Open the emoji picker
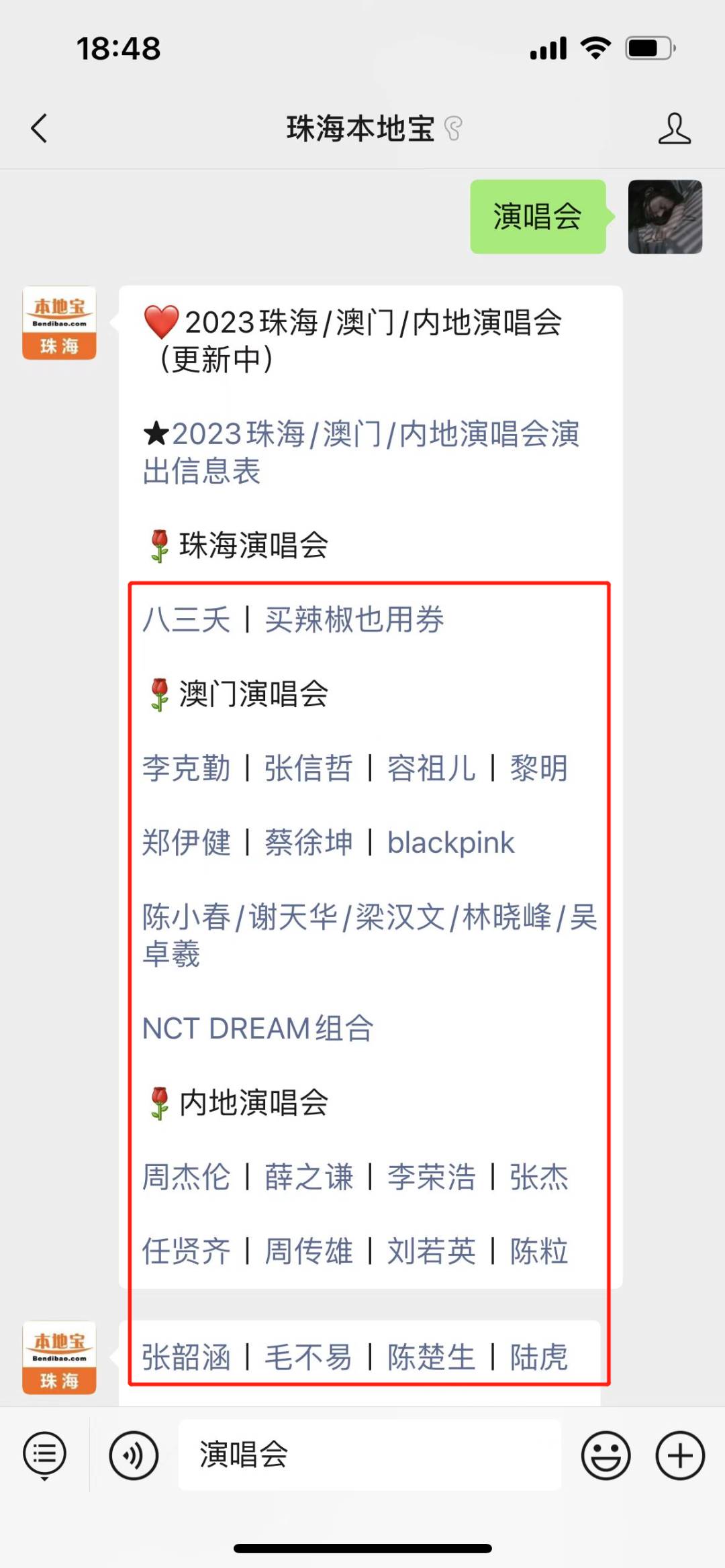Screen dimensions: 725x1568 pos(606,1455)
